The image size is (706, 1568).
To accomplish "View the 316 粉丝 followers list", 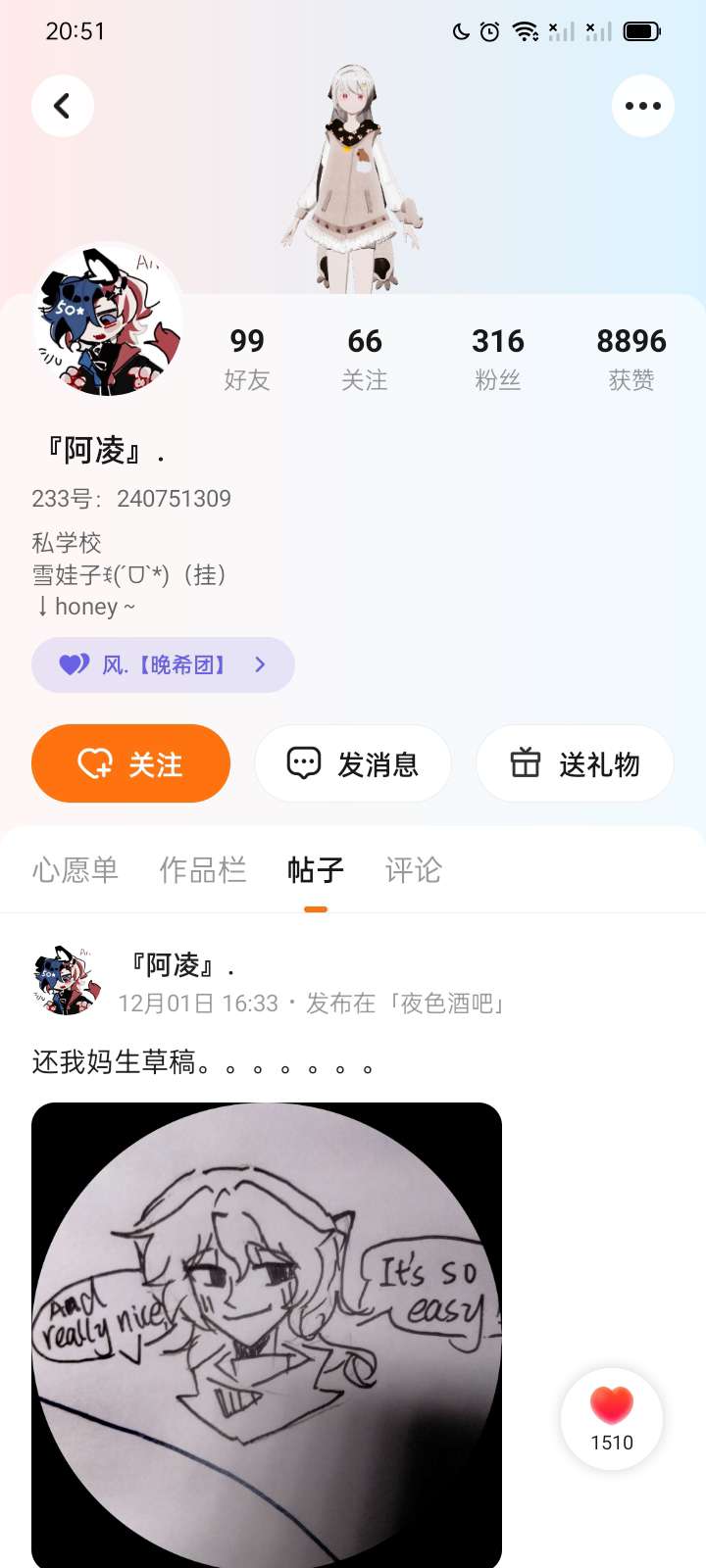I will click(498, 359).
